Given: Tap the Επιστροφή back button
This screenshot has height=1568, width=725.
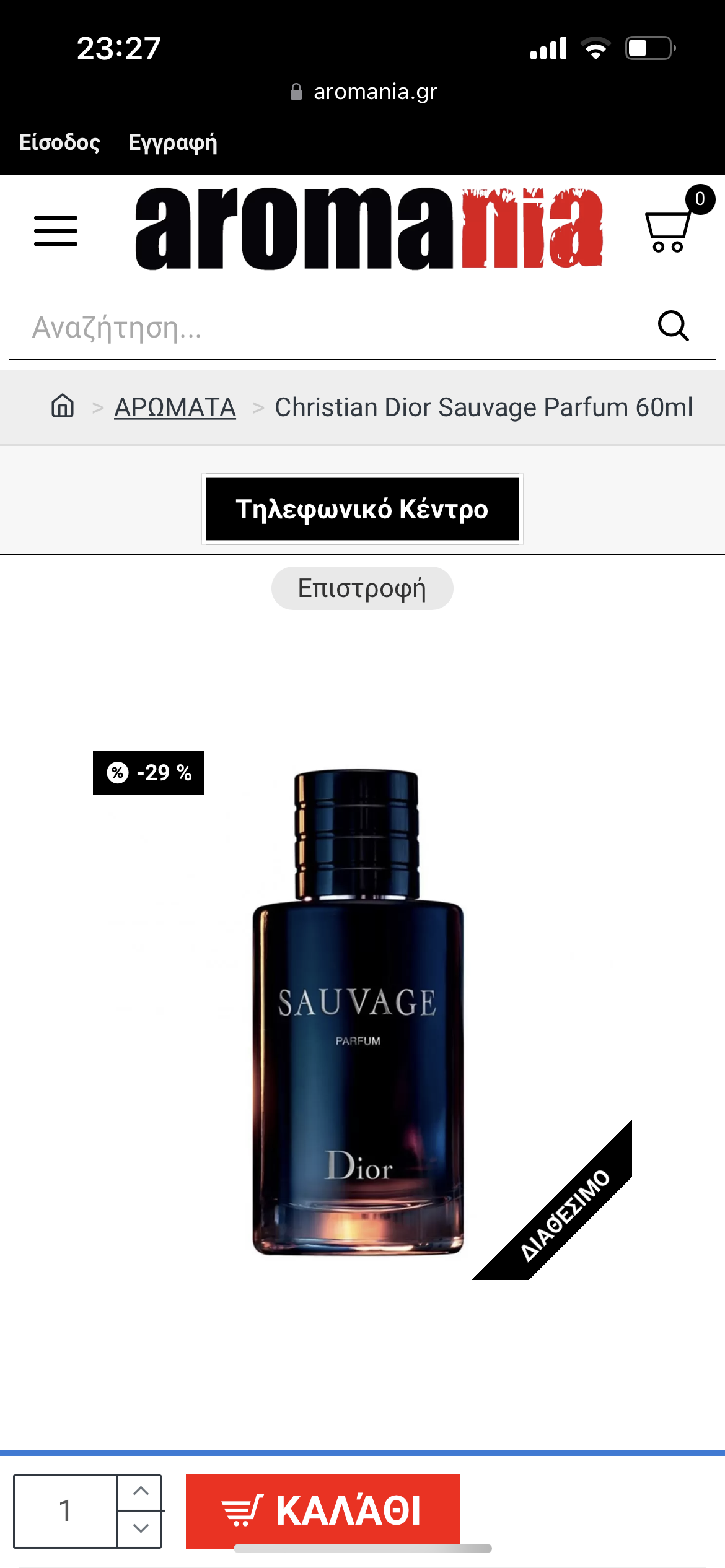Looking at the screenshot, I should tap(362, 588).
